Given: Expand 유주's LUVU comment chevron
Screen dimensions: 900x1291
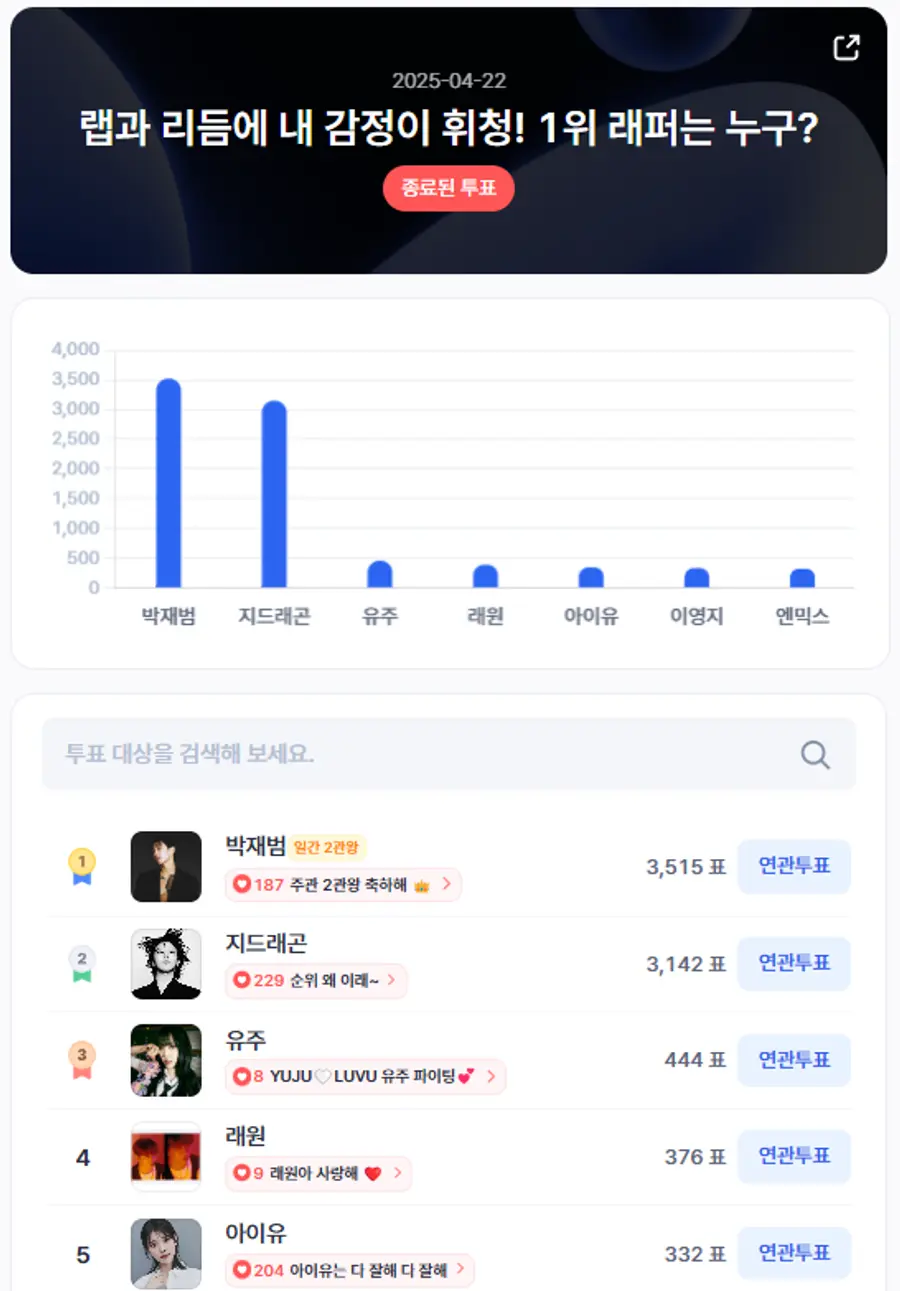Looking at the screenshot, I should [490, 1077].
